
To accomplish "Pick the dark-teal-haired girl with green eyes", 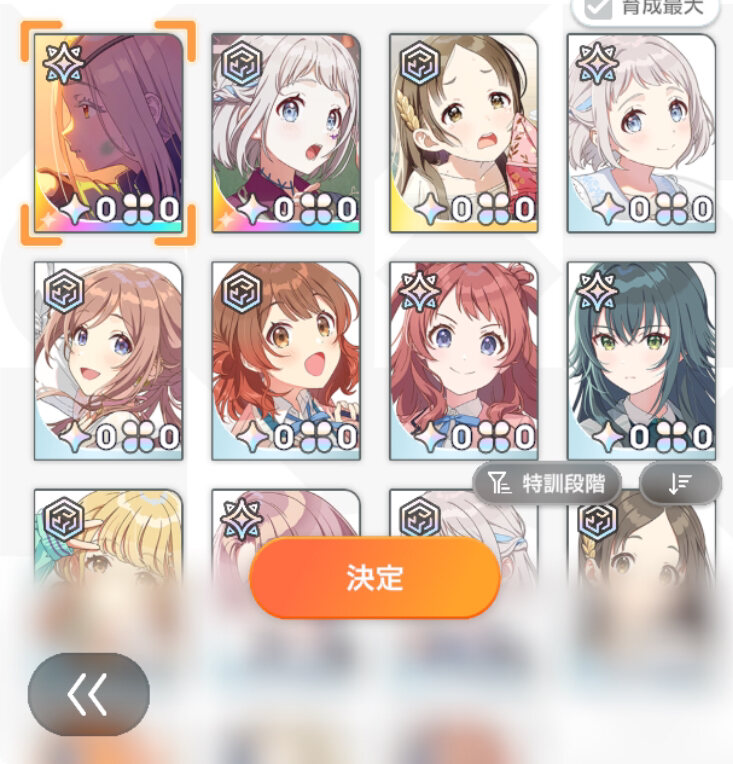I will coord(641,360).
